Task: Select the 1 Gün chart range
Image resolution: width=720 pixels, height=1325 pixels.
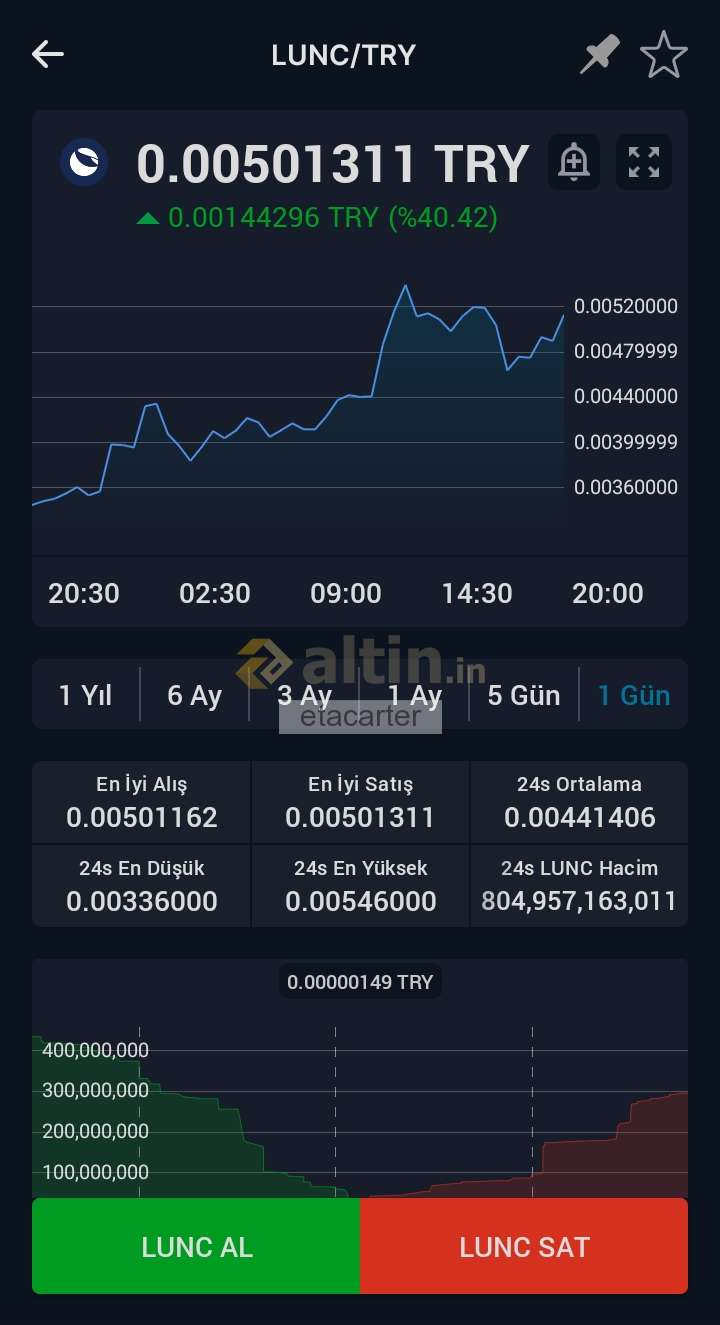Action: pyautogui.click(x=634, y=695)
